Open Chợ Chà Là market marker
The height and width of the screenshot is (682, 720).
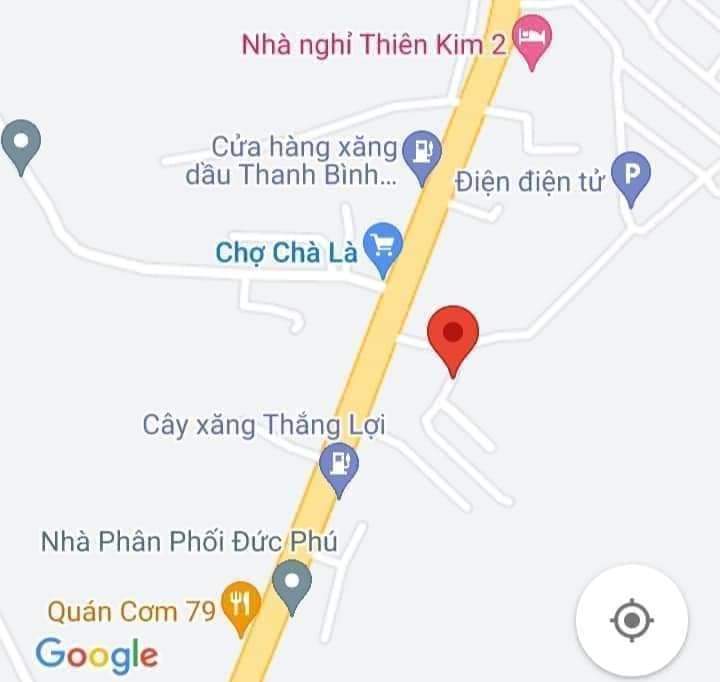pyautogui.click(x=383, y=246)
